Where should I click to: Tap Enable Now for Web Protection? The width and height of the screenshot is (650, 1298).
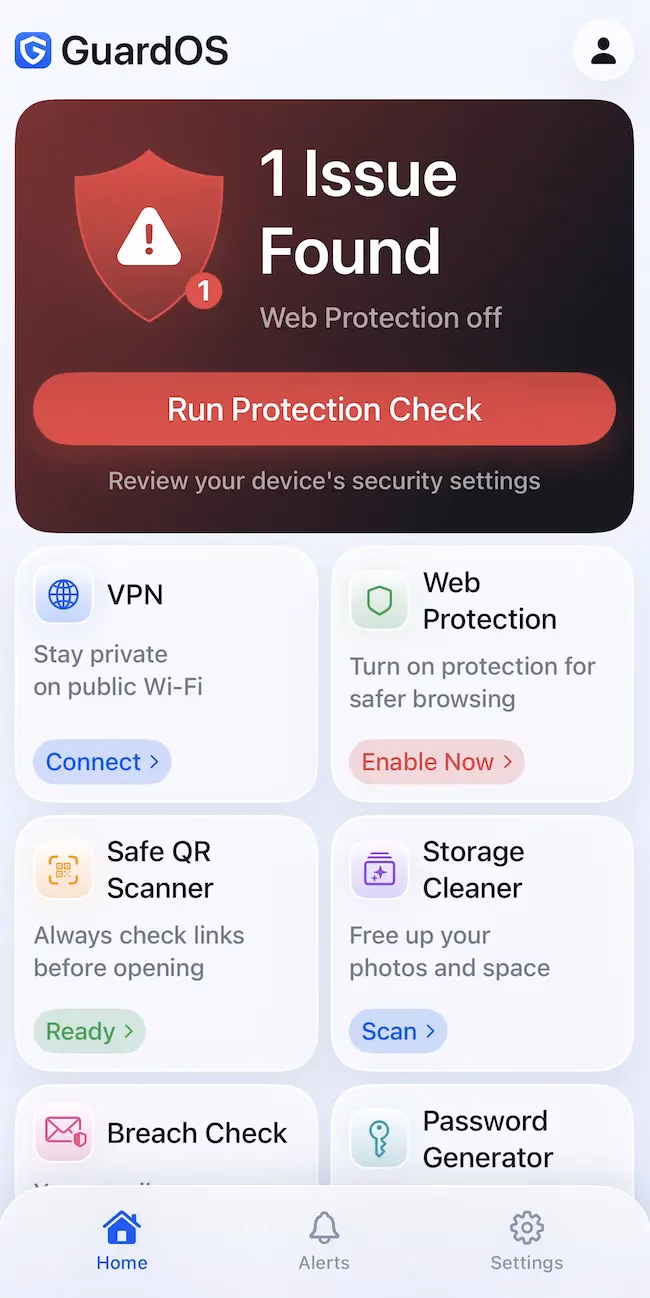[x=437, y=762]
